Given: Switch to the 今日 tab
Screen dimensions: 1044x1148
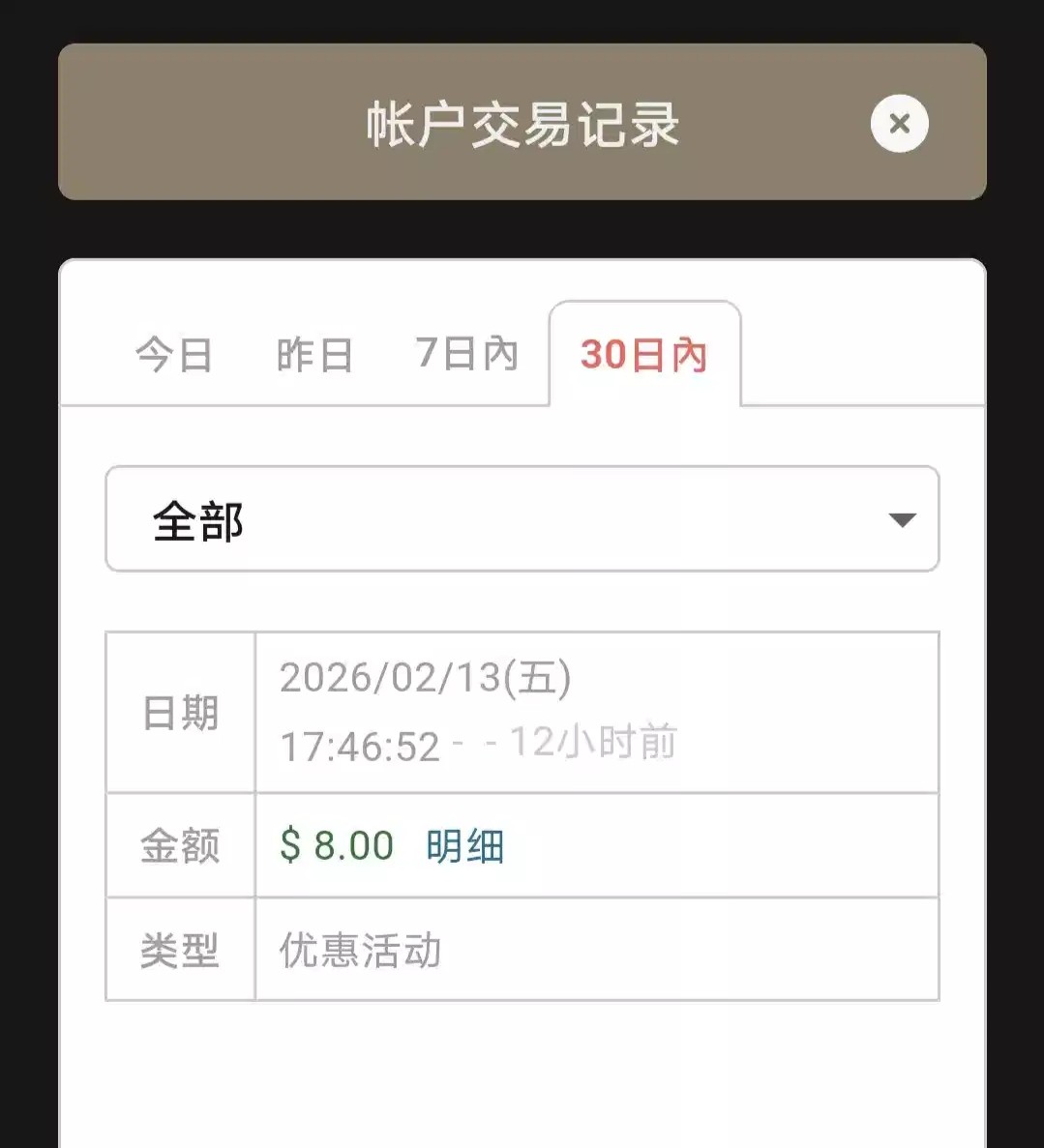Looking at the screenshot, I should click(x=174, y=355).
